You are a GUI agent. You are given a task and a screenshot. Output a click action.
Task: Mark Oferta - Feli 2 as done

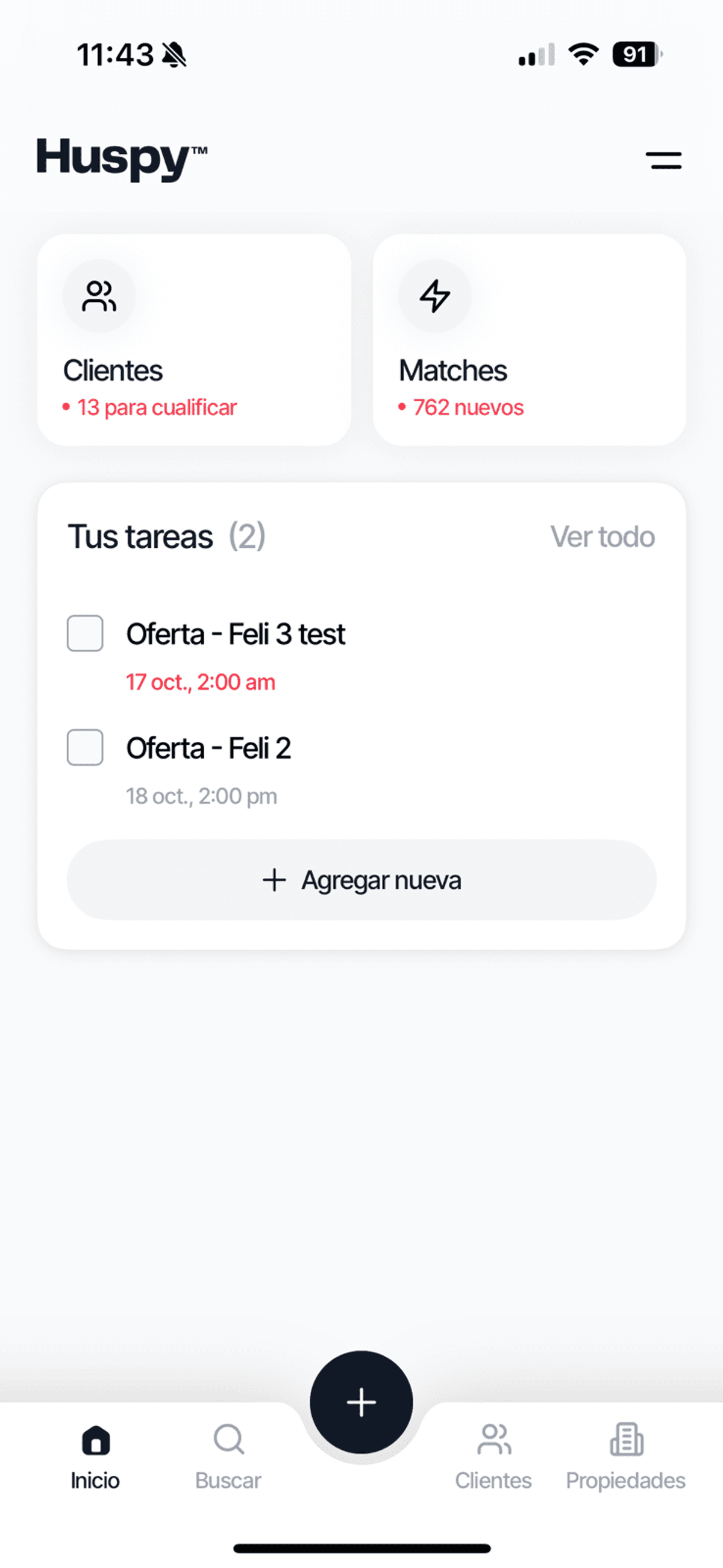[x=85, y=747]
